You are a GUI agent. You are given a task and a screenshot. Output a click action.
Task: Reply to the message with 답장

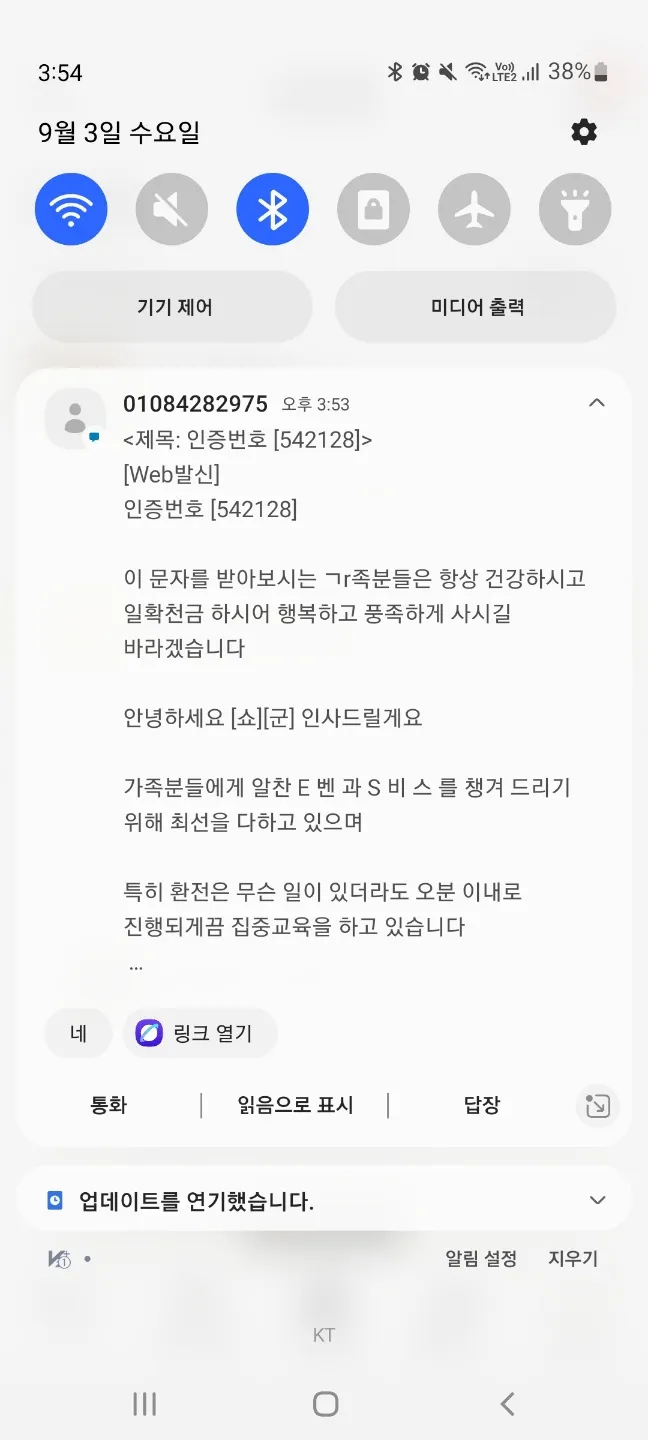(482, 1105)
